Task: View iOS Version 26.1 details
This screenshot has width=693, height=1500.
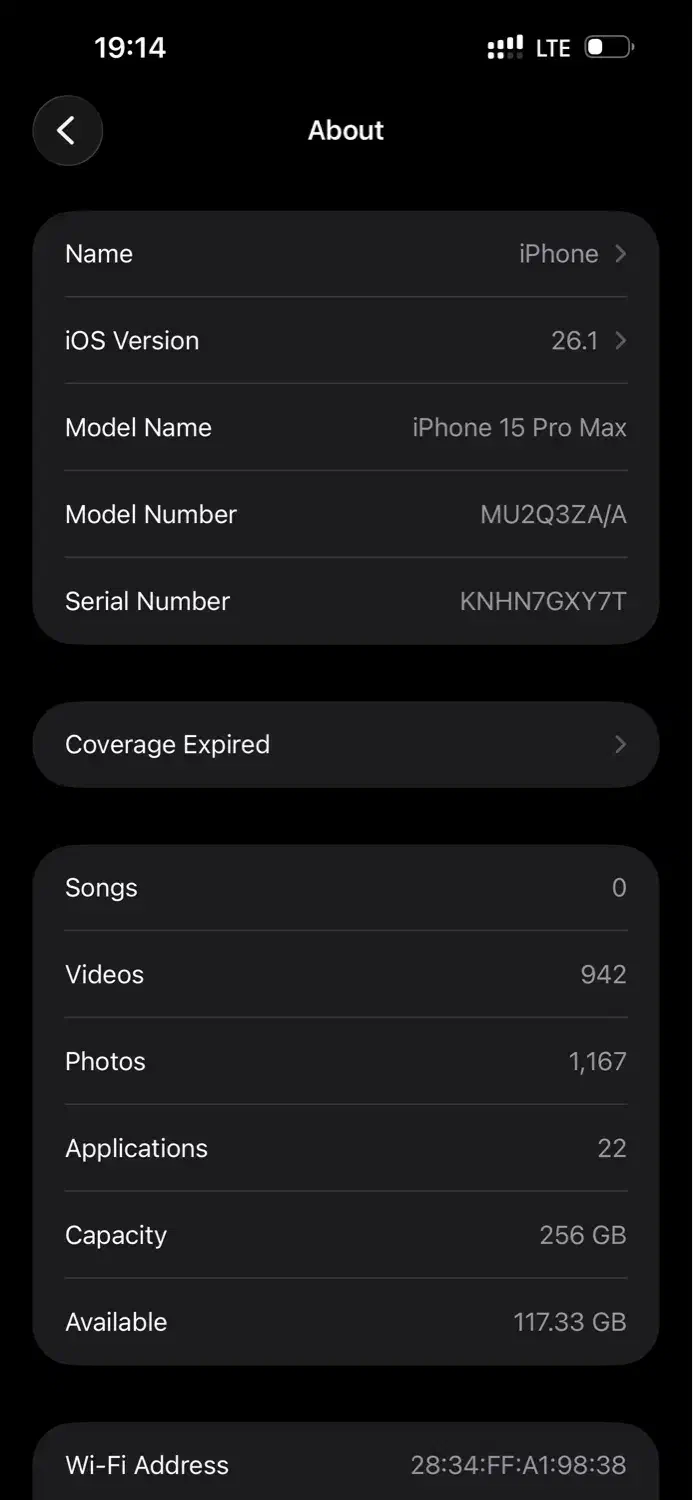Action: (345, 341)
